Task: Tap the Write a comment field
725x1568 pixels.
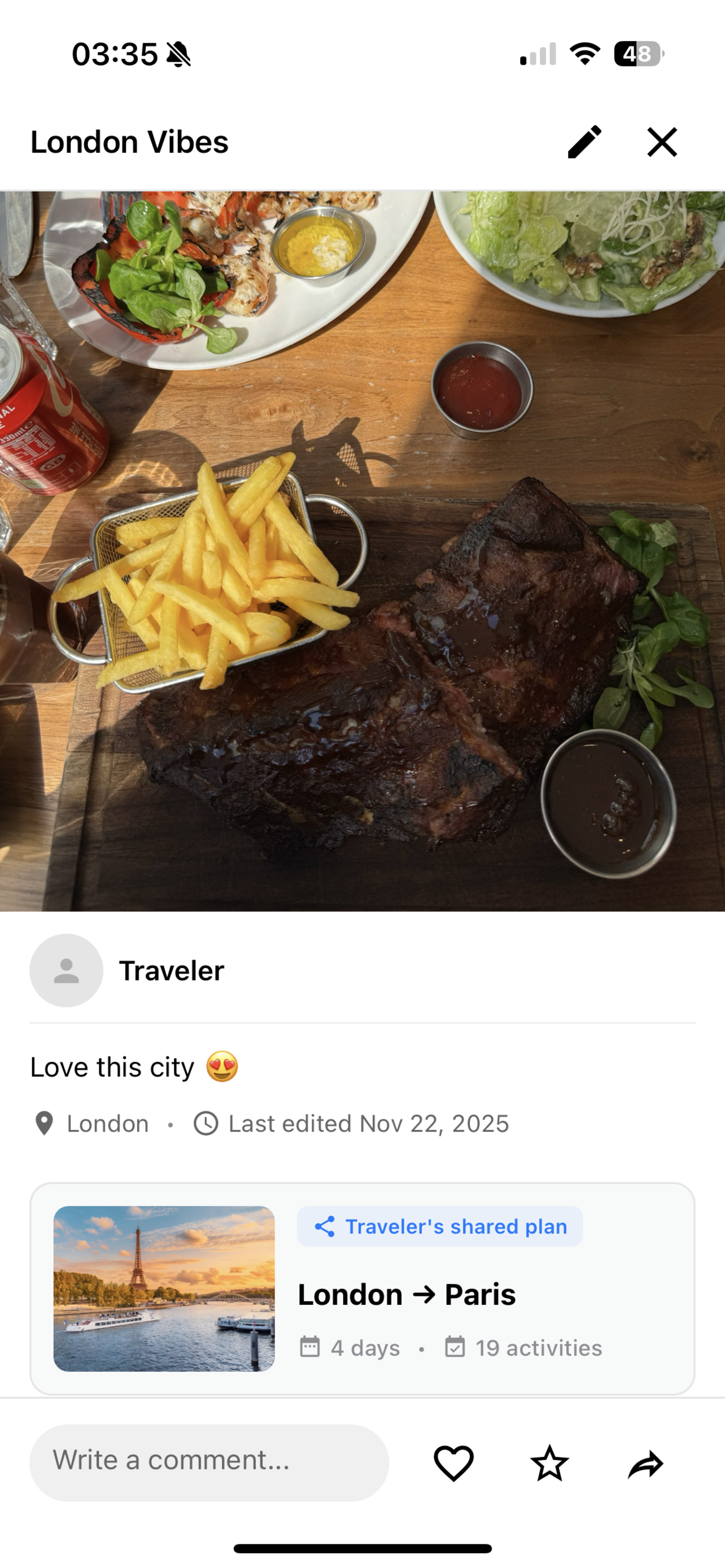Action: click(209, 1462)
